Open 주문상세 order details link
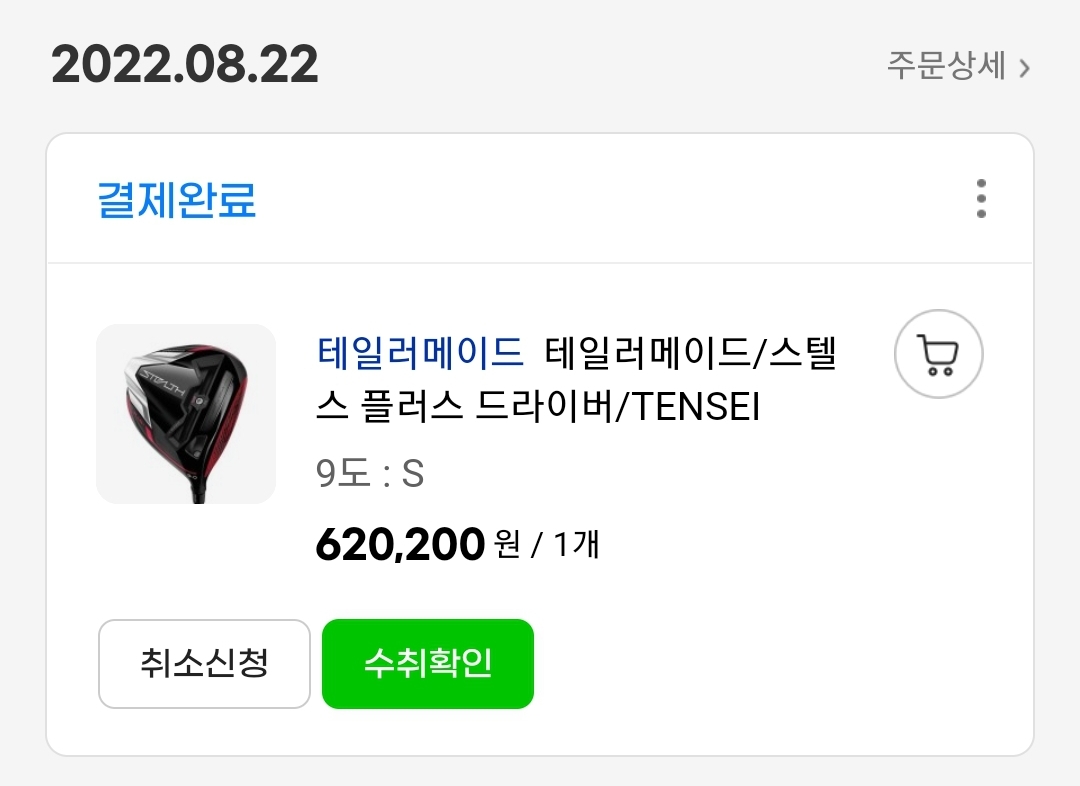This screenshot has width=1080, height=786. click(958, 66)
